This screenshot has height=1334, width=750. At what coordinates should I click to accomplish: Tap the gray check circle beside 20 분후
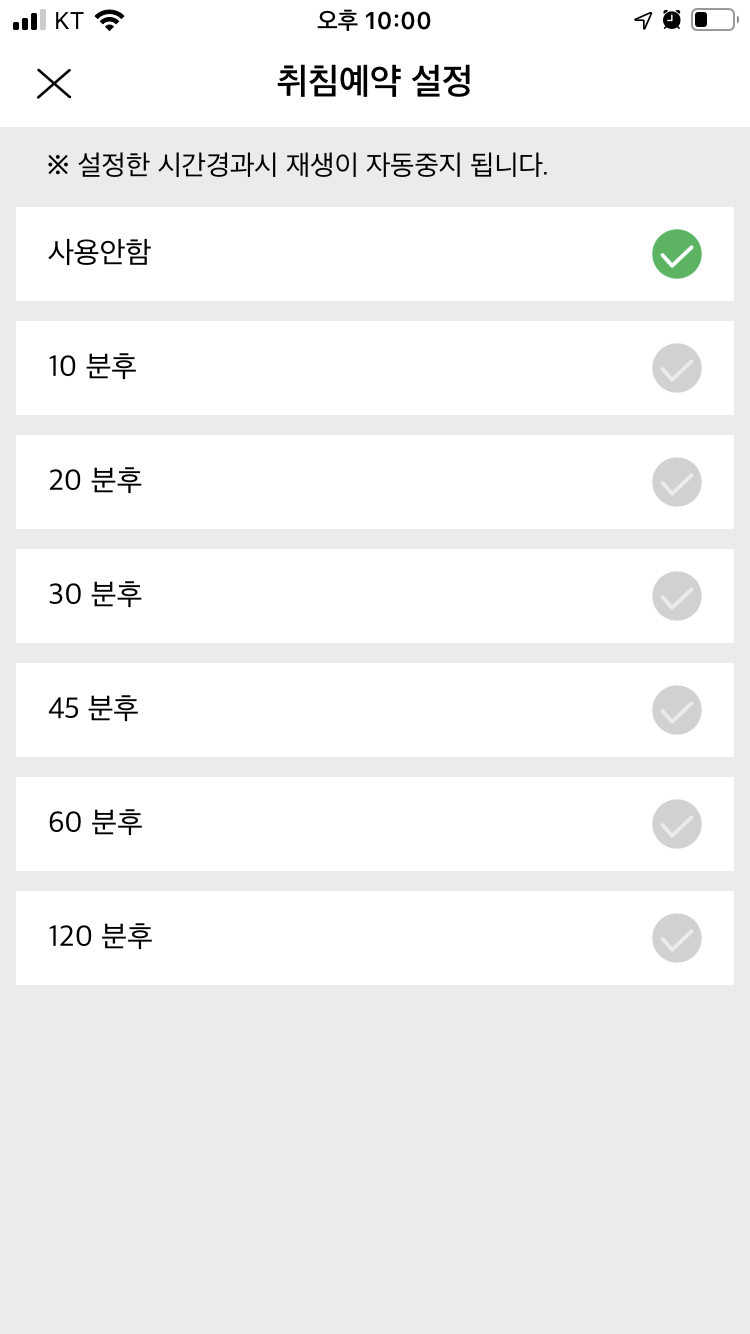click(x=676, y=482)
